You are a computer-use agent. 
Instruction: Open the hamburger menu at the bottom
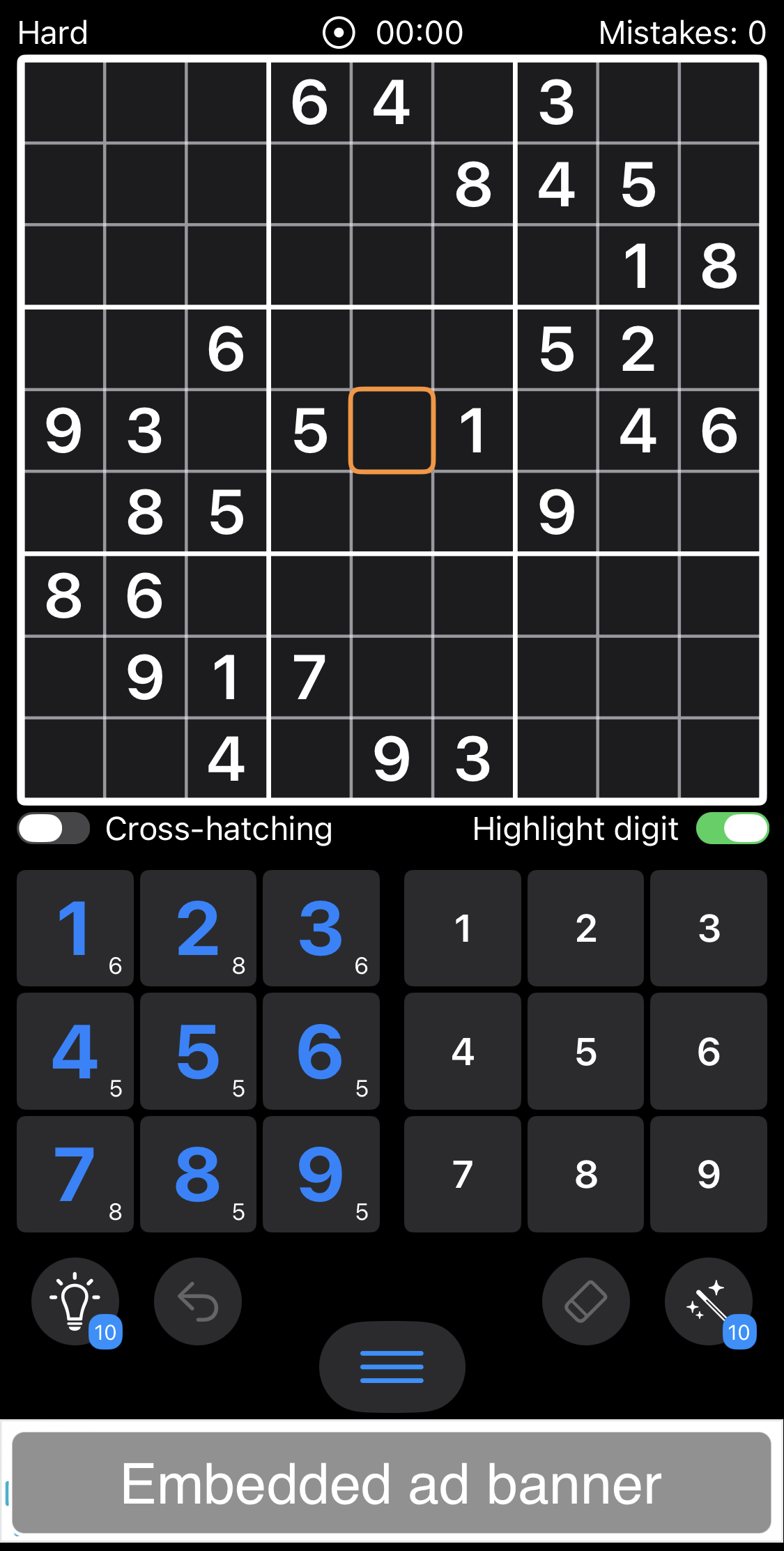coord(392,1367)
